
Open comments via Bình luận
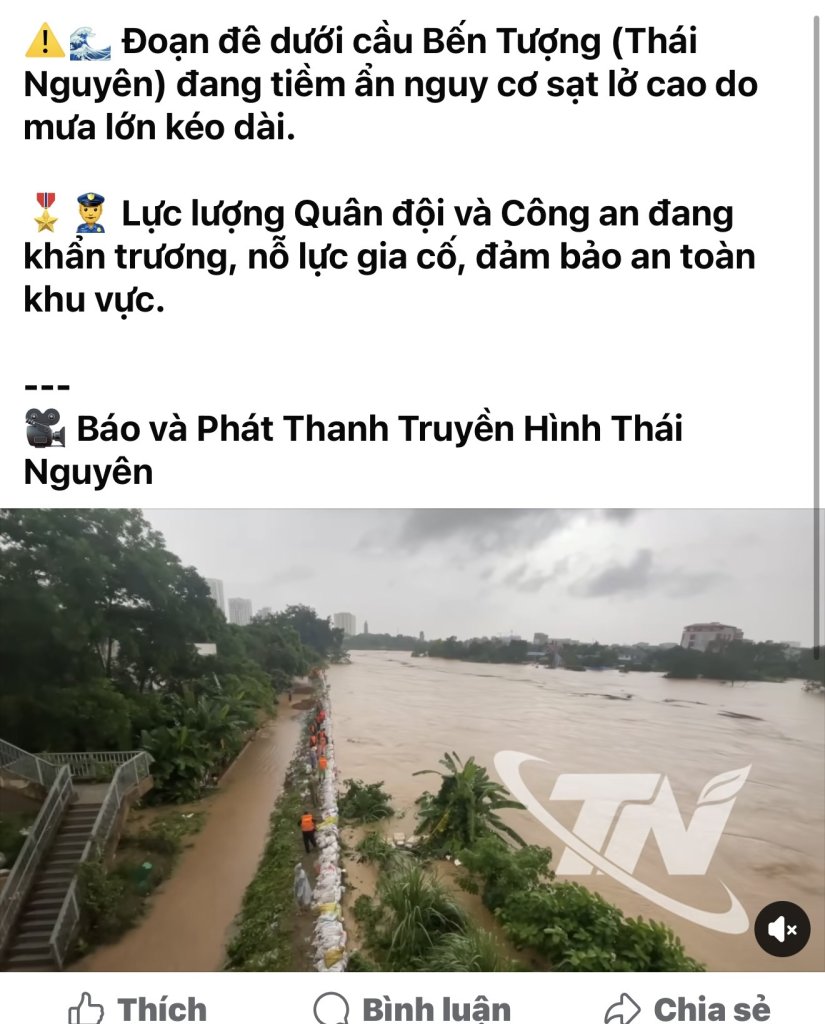click(x=411, y=1007)
